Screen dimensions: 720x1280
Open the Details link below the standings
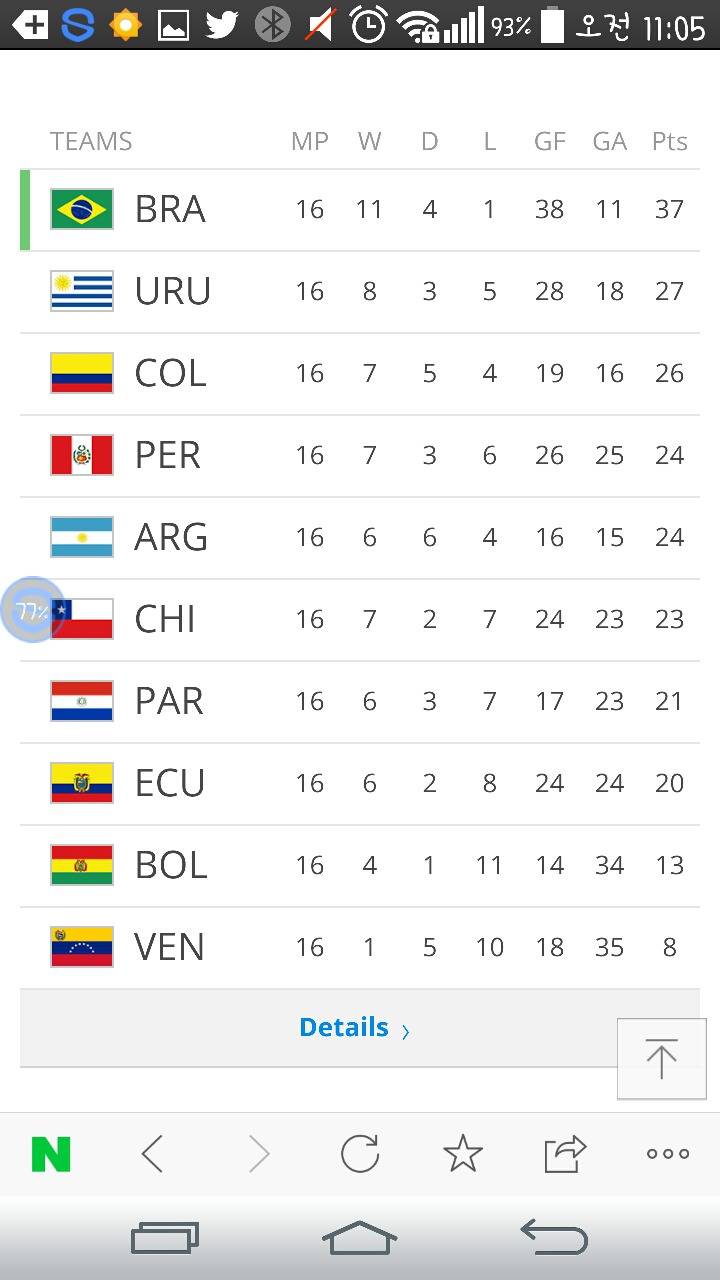(x=354, y=1028)
